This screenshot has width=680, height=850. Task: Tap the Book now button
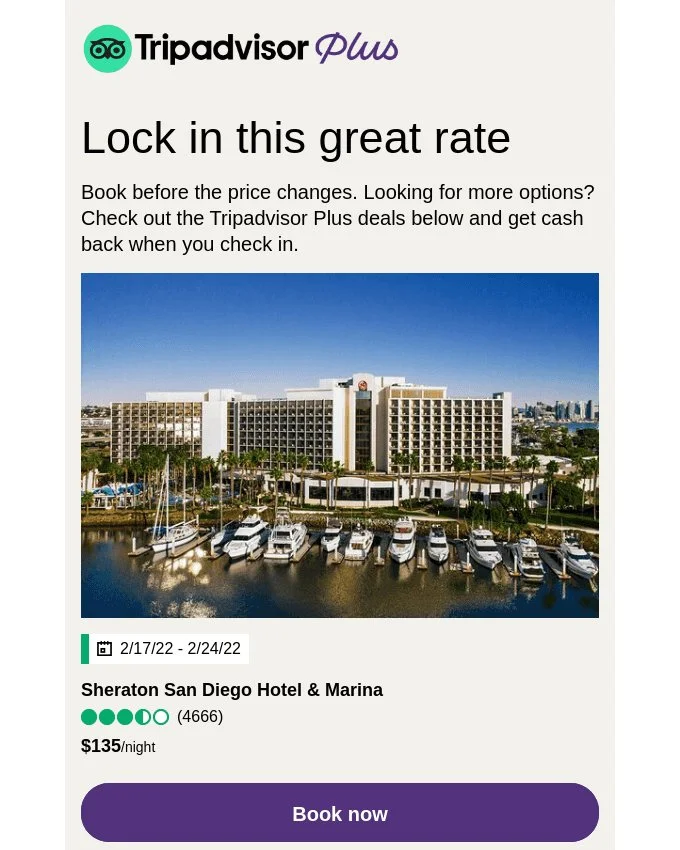coord(340,813)
